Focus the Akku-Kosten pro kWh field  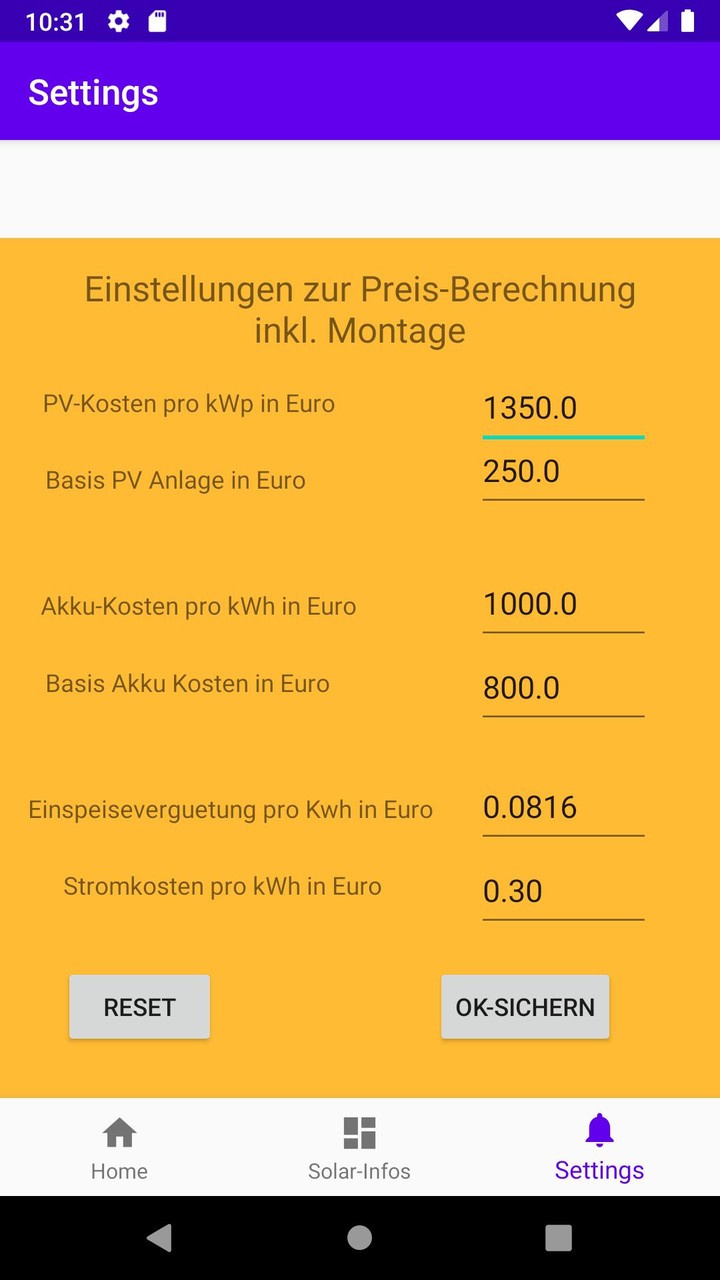coord(563,605)
